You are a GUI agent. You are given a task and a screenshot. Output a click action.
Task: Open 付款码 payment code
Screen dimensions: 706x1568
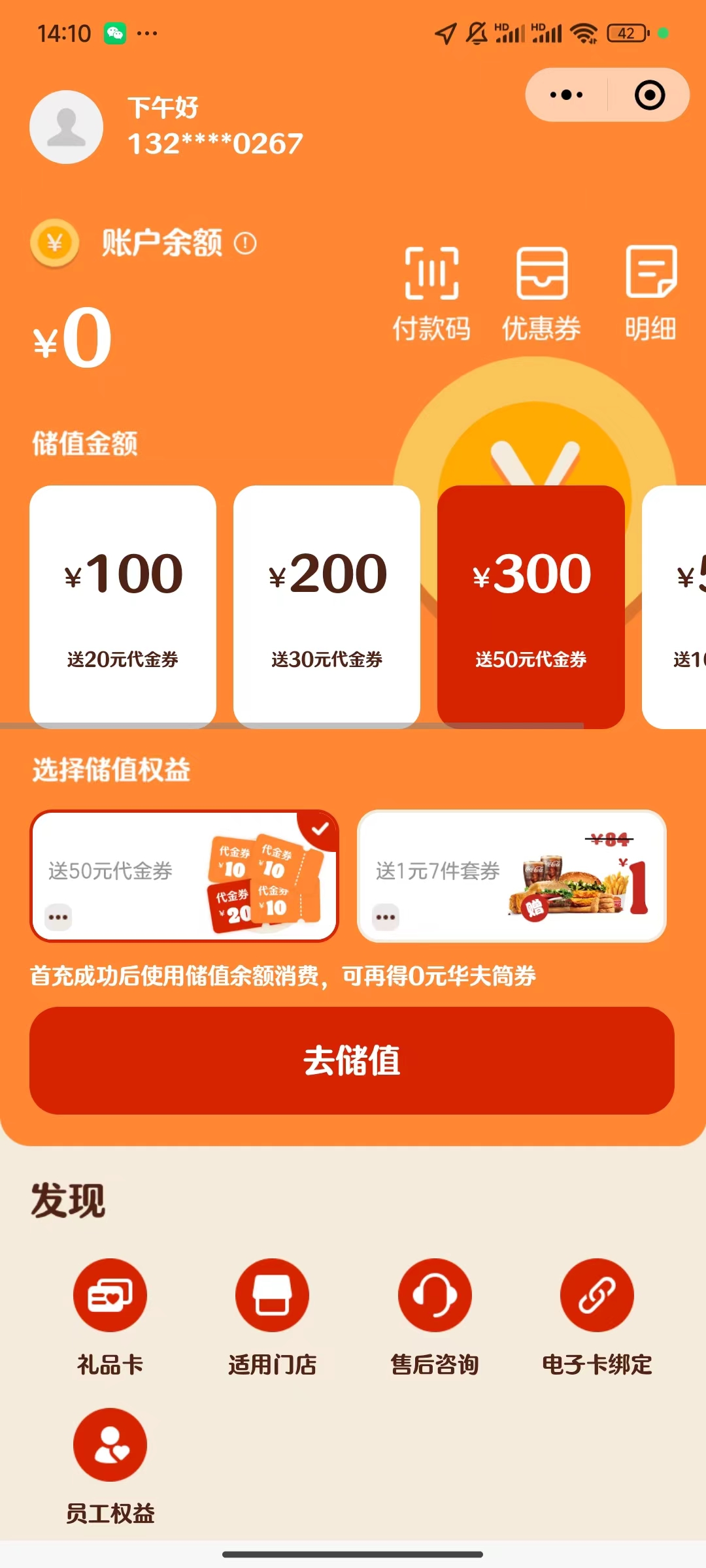tap(431, 293)
